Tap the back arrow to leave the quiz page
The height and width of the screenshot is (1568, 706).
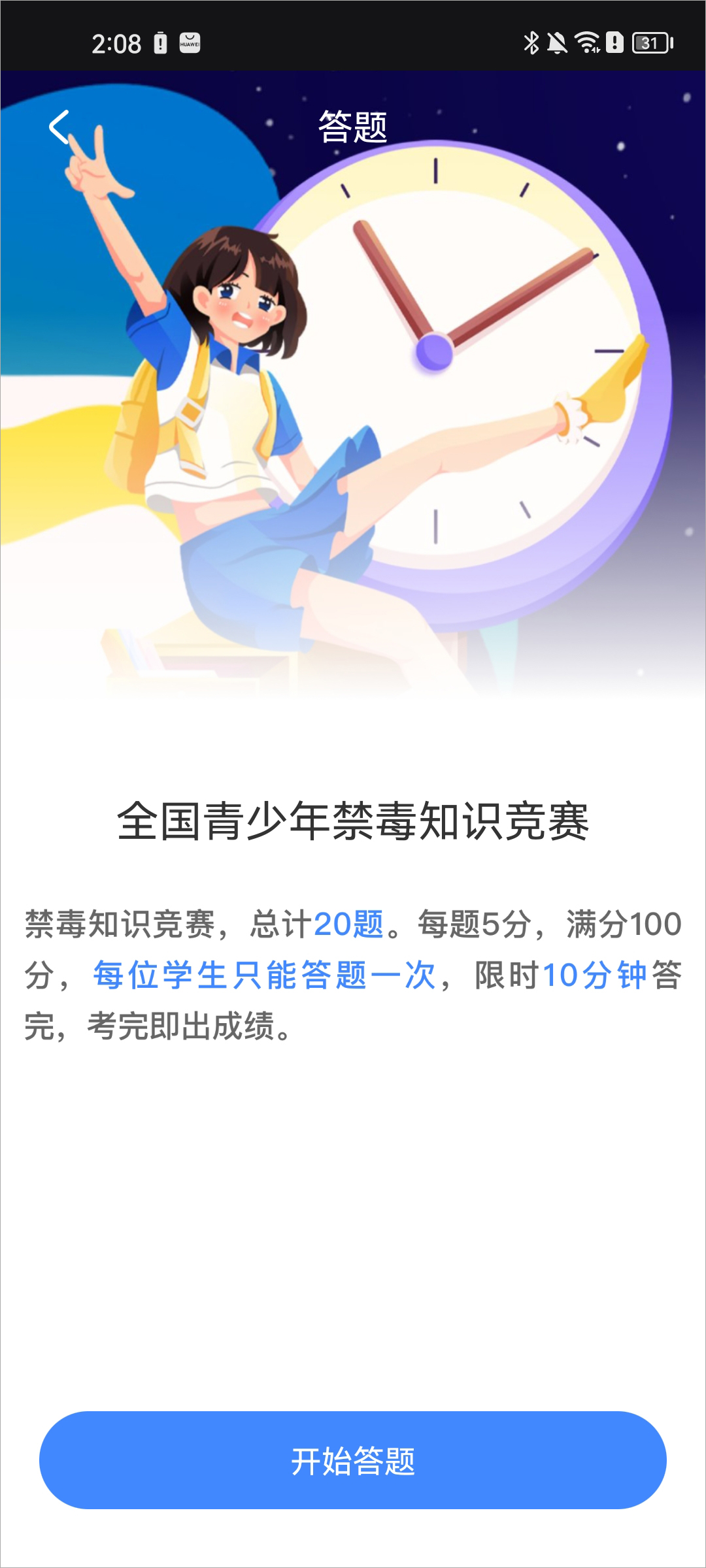coord(58,128)
